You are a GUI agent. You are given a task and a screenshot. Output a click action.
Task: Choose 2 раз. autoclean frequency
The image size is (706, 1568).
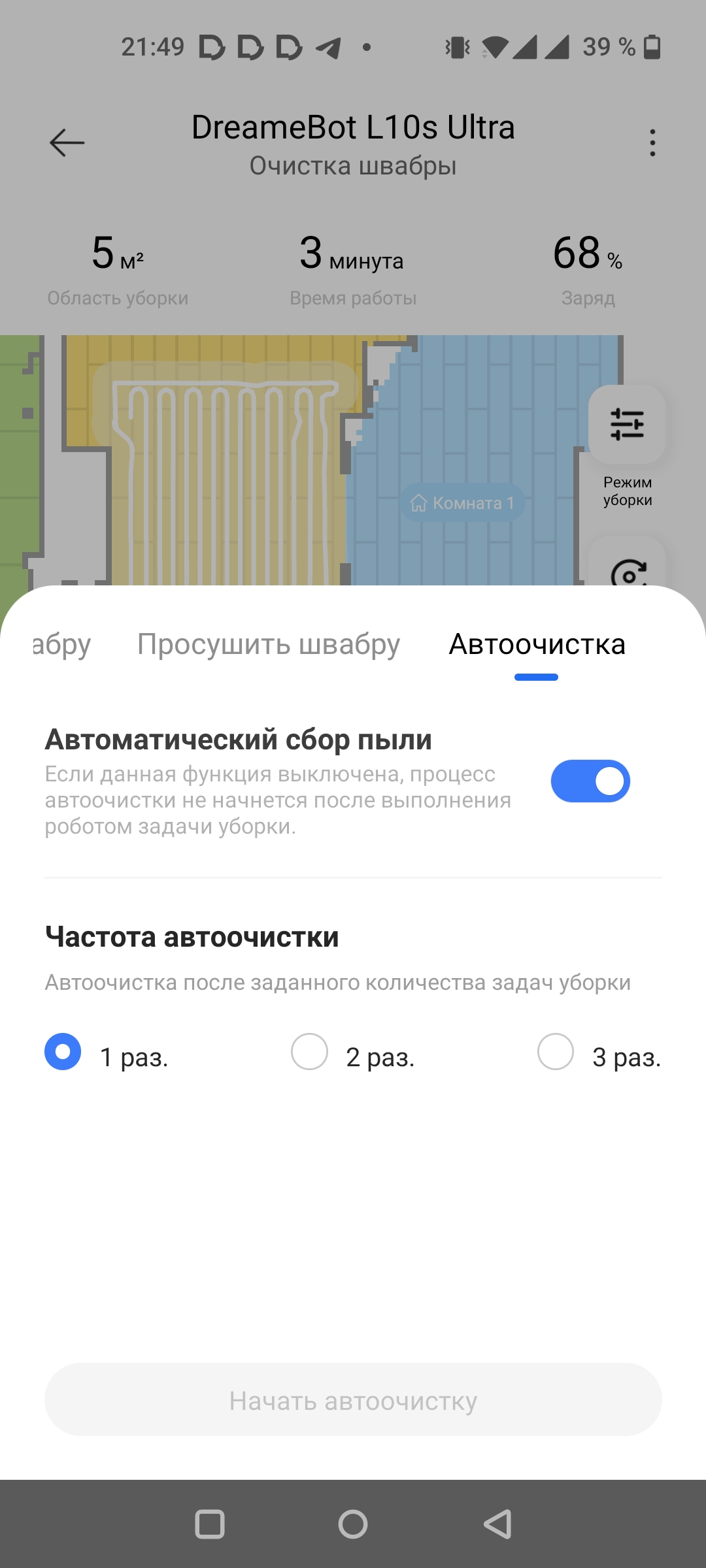pos(310,1052)
